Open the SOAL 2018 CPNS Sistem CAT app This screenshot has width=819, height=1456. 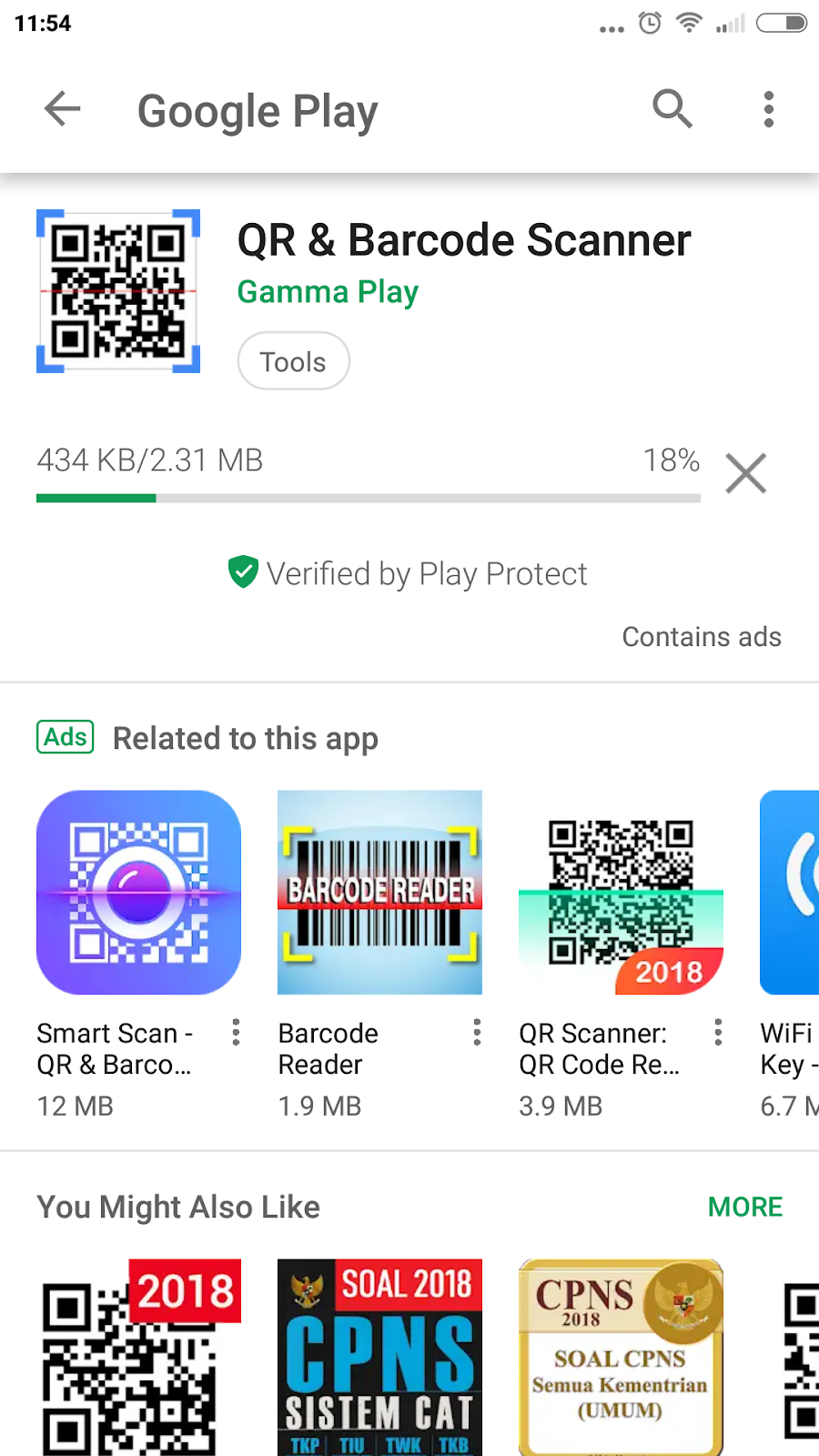coord(379,1356)
